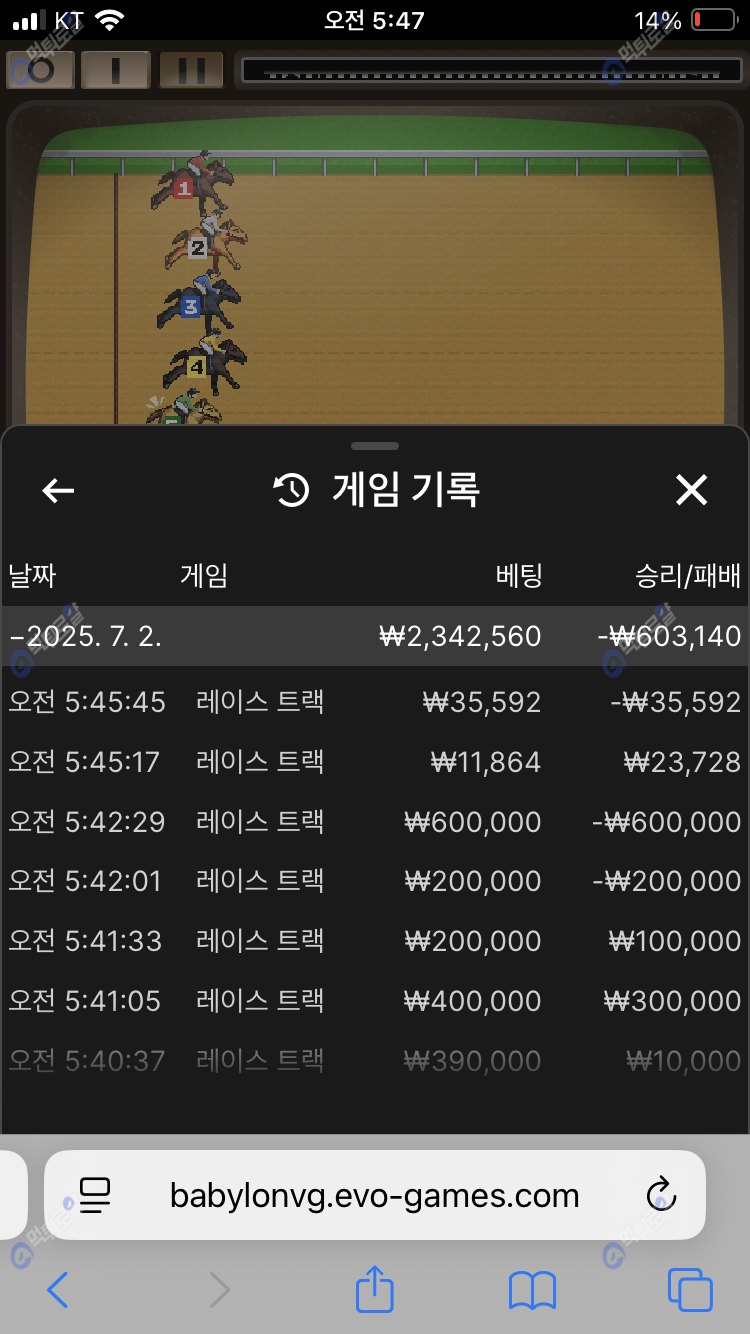Screen dimensions: 750x1334
Task: Open the 오전 5:41:33 race track record
Action: 374,941
